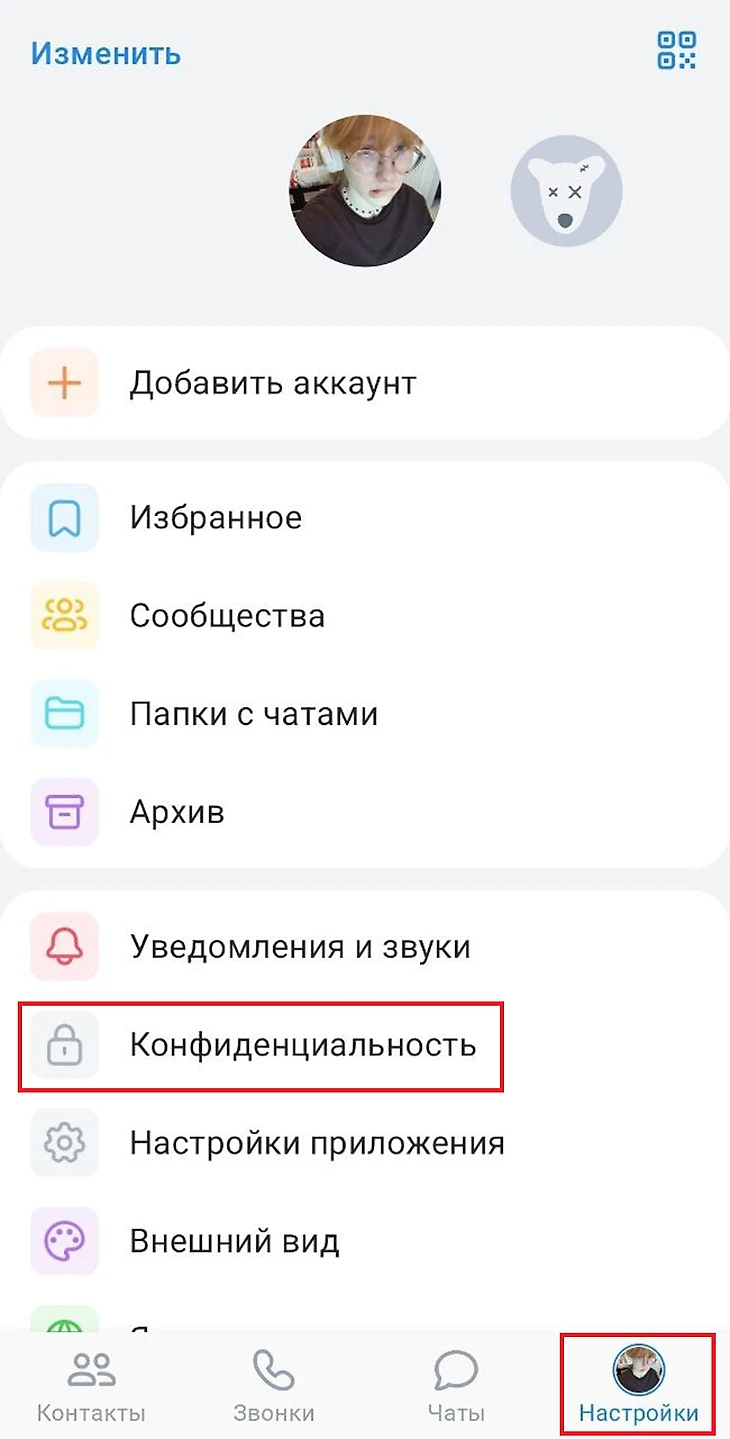730x1439 pixels.
Task: Open Настройки приложения
Action: pos(316,1143)
